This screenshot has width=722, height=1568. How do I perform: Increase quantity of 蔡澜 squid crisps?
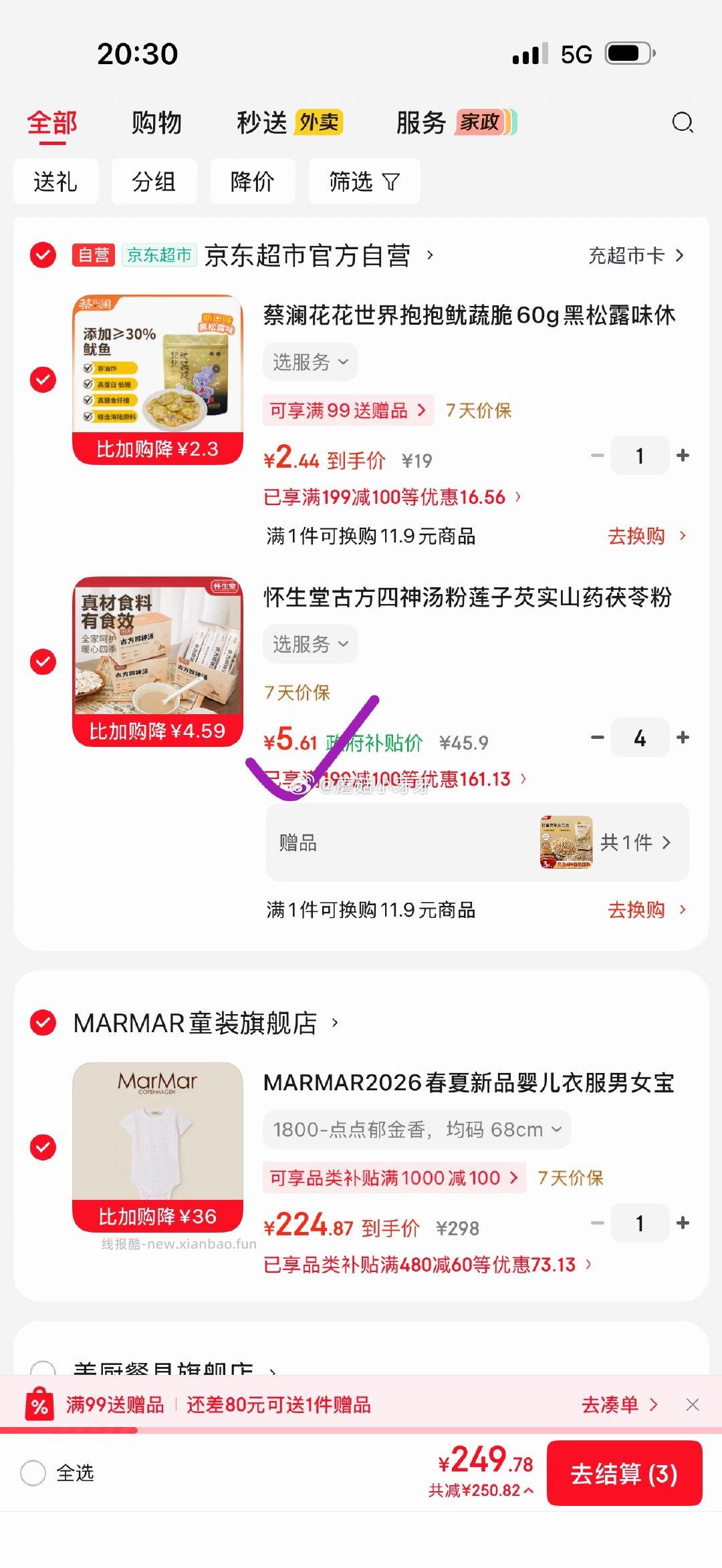(x=683, y=456)
